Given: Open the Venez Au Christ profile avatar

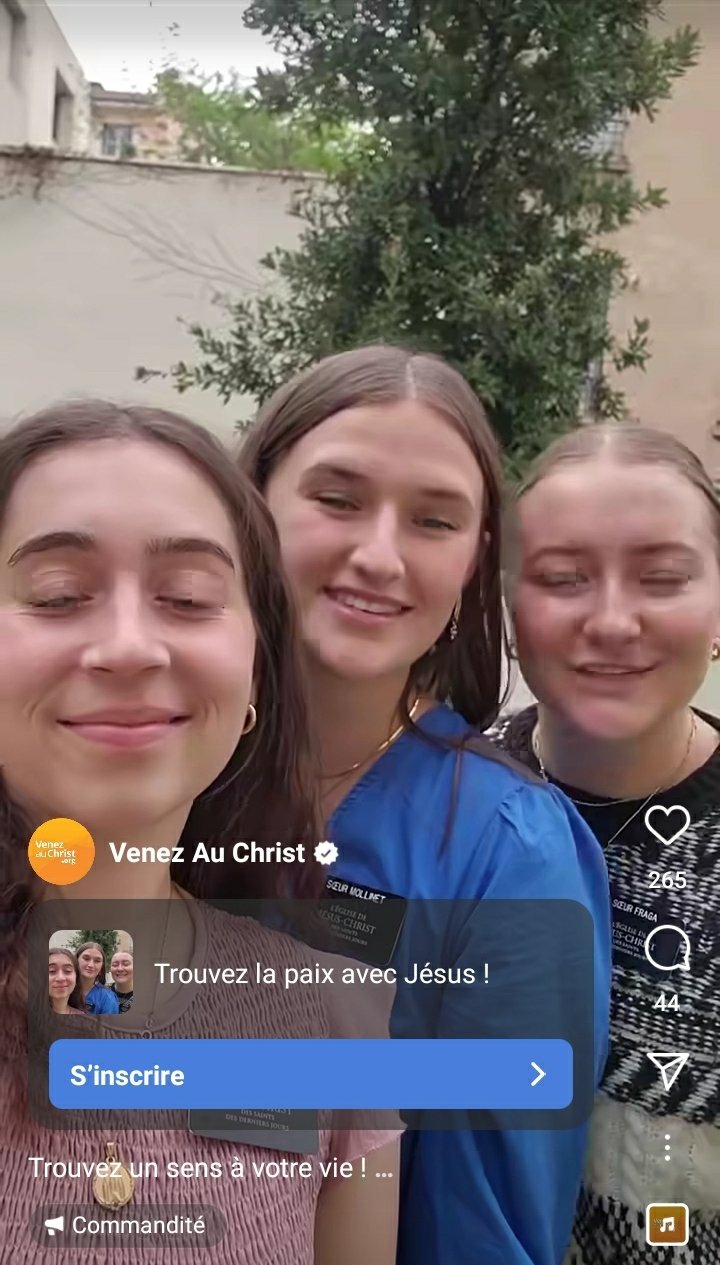Looking at the screenshot, I should pyautogui.click(x=61, y=852).
